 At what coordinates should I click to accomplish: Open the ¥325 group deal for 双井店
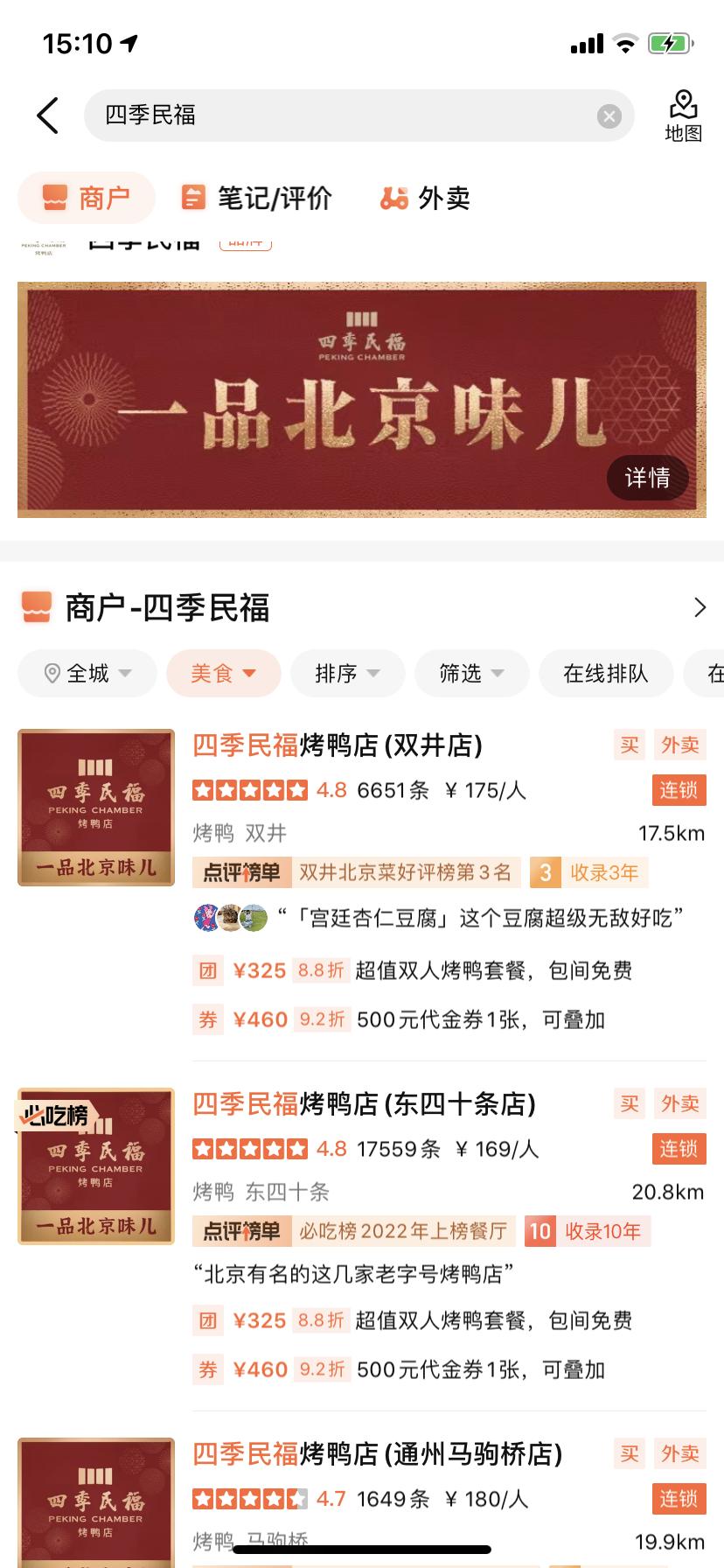pos(411,970)
